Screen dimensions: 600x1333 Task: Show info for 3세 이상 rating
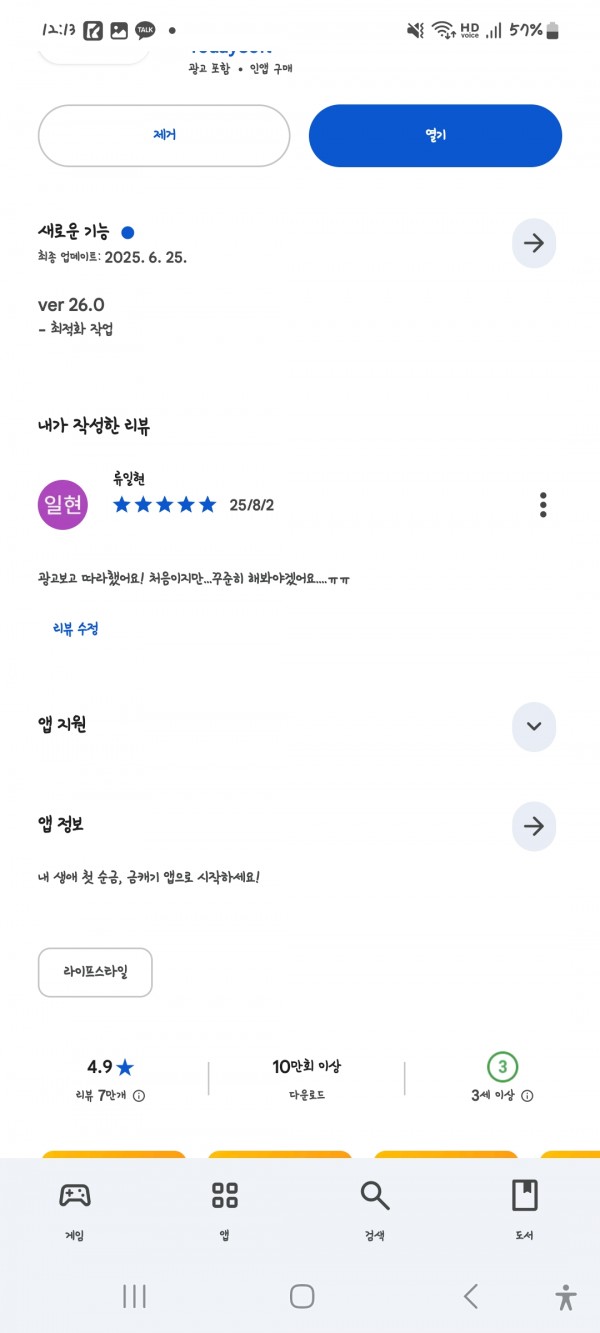tap(527, 1096)
